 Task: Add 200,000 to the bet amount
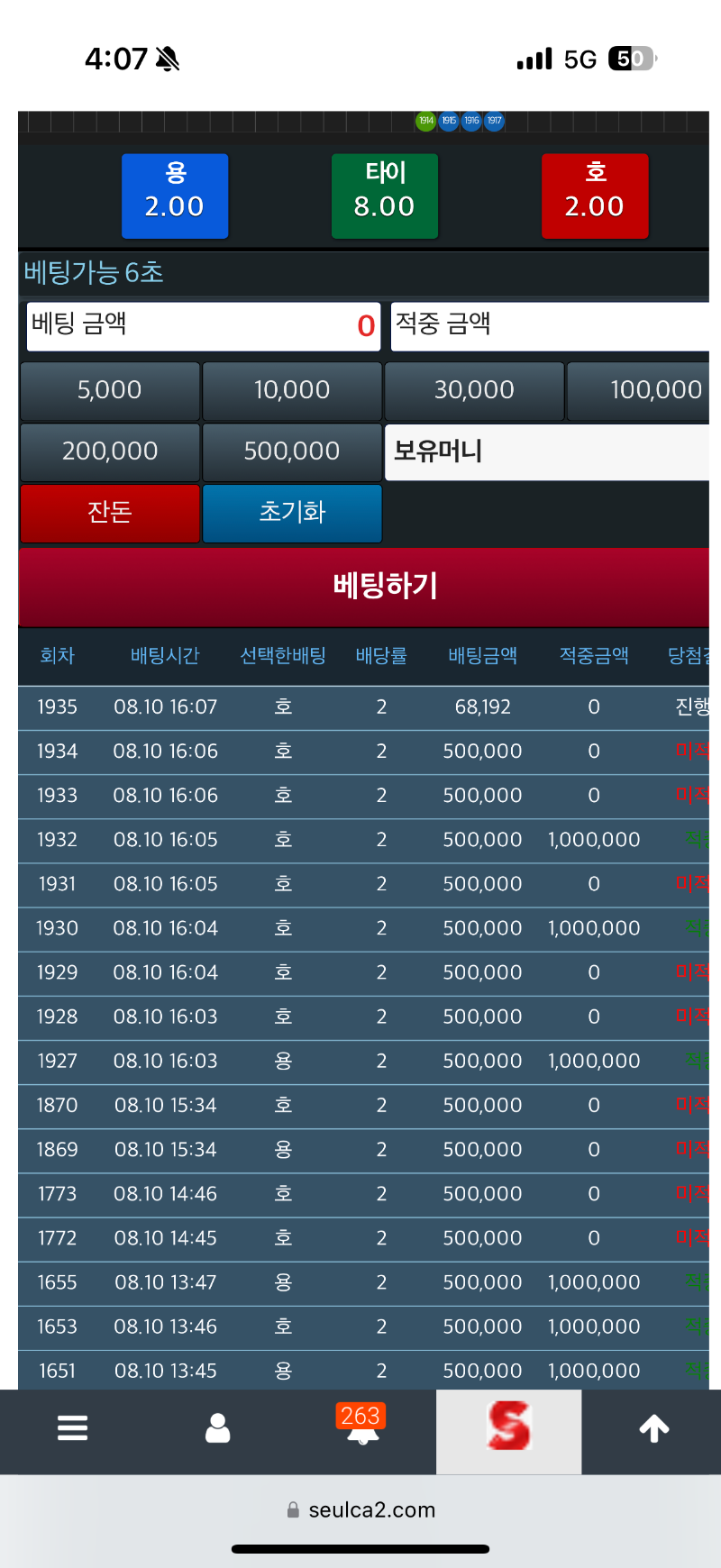[110, 451]
